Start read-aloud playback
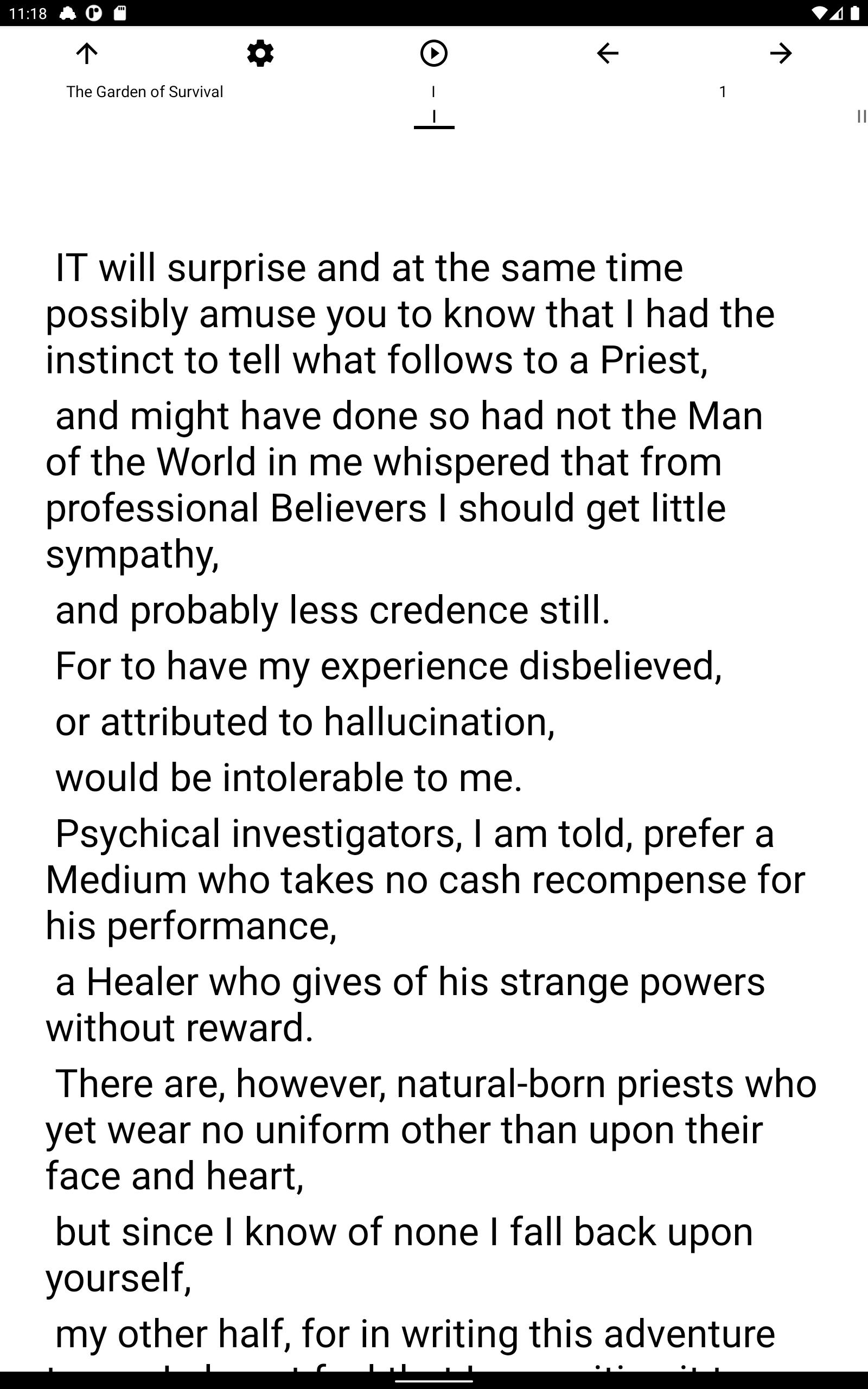 click(433, 54)
